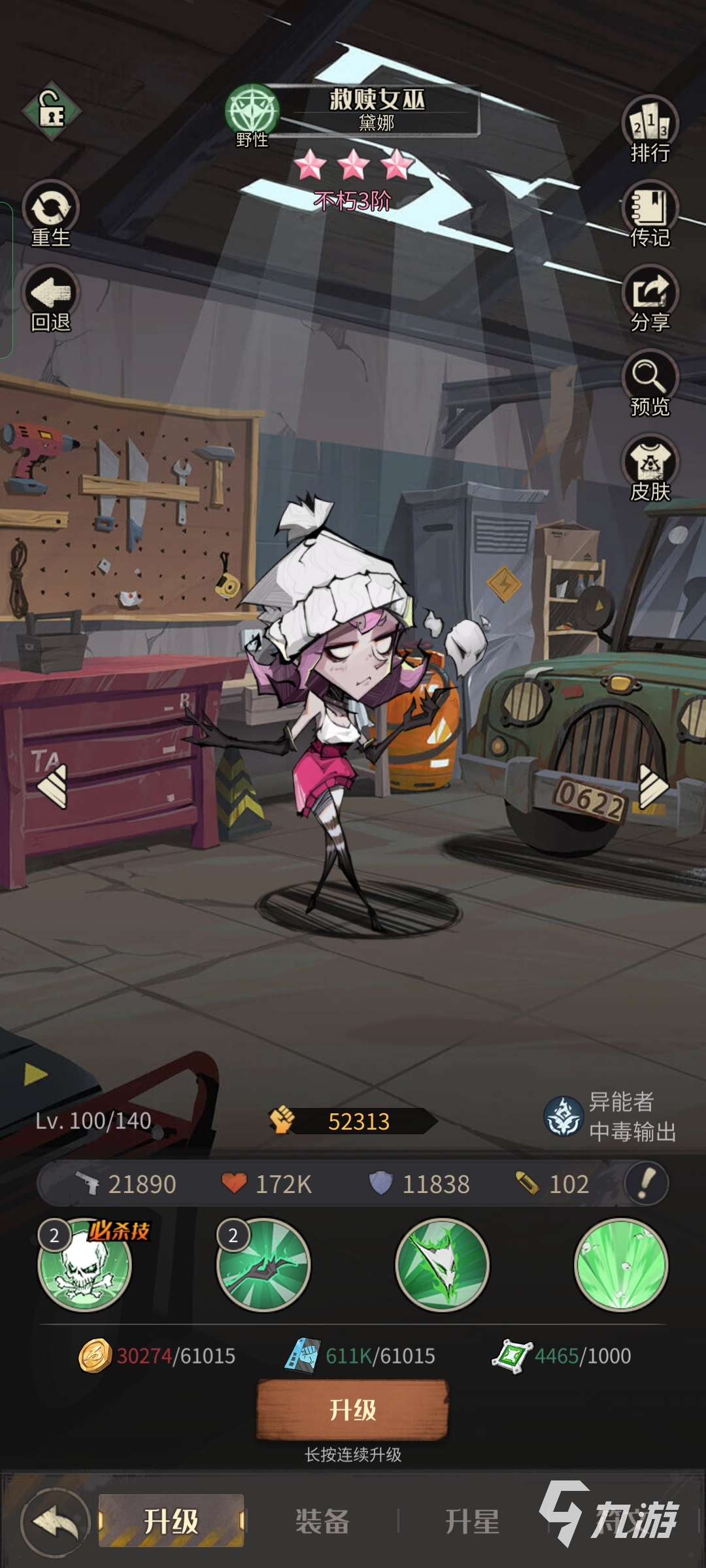View the 必杀技 skull skill

point(85,1266)
